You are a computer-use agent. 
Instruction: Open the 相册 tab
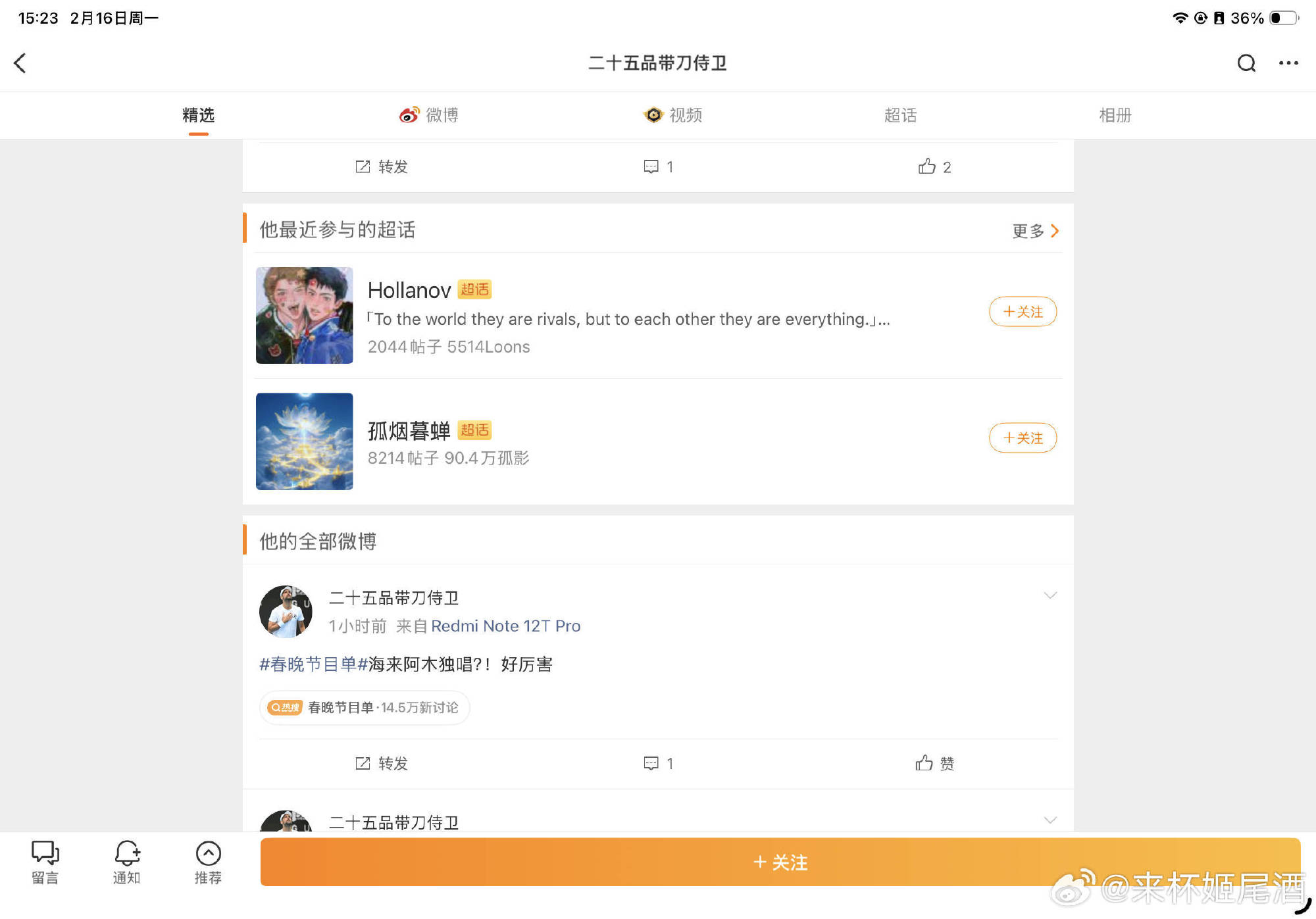click(1115, 115)
